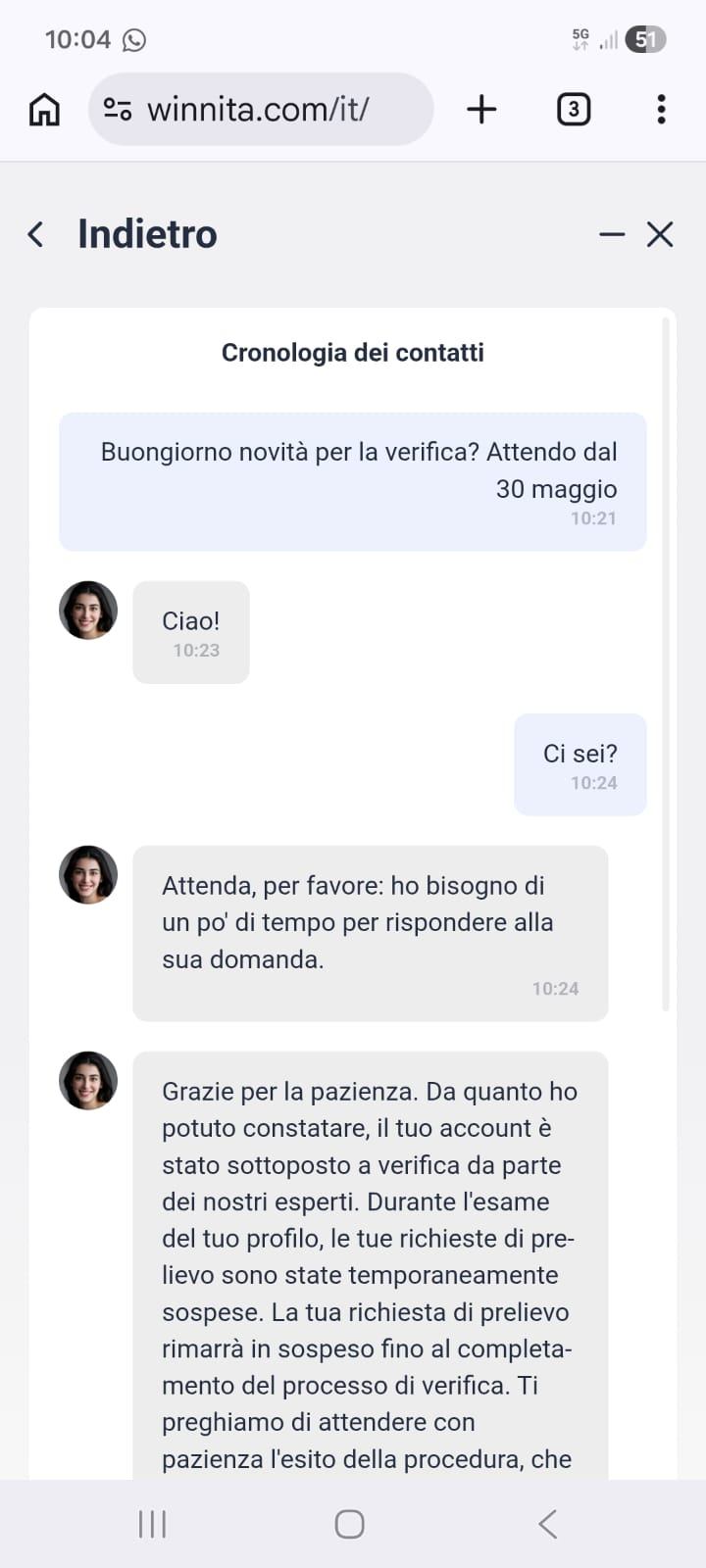Open the browser home page
706x1568 pixels.
pos(44,109)
